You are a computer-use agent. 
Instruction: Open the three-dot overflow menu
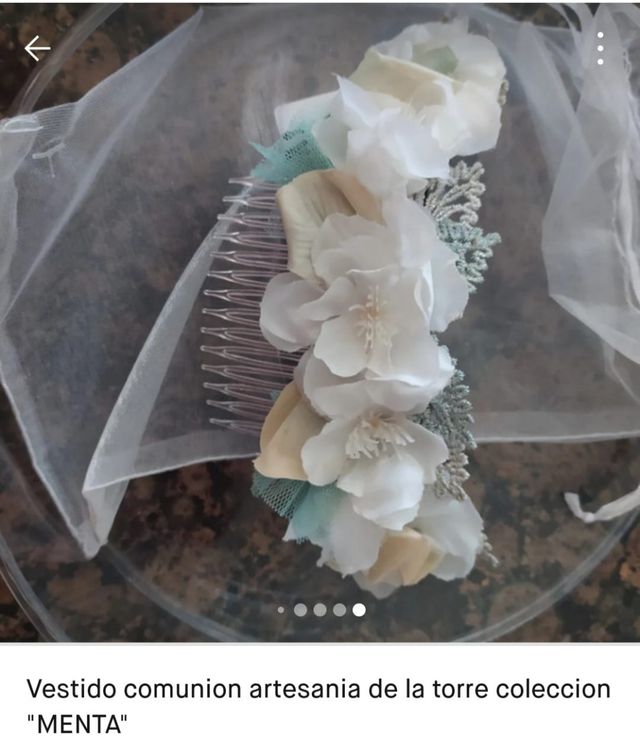click(x=600, y=48)
